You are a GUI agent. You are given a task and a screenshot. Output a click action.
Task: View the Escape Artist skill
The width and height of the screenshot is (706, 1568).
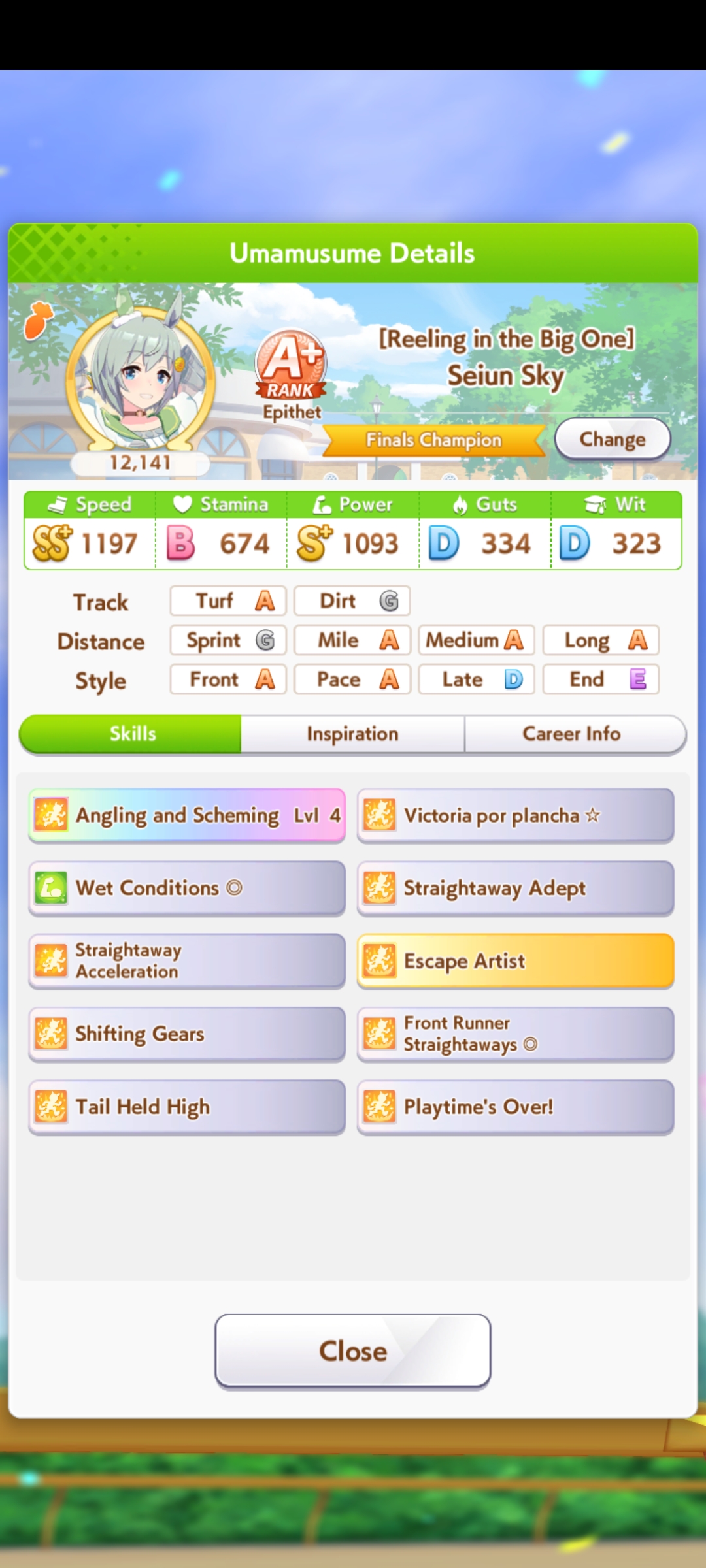[515, 961]
